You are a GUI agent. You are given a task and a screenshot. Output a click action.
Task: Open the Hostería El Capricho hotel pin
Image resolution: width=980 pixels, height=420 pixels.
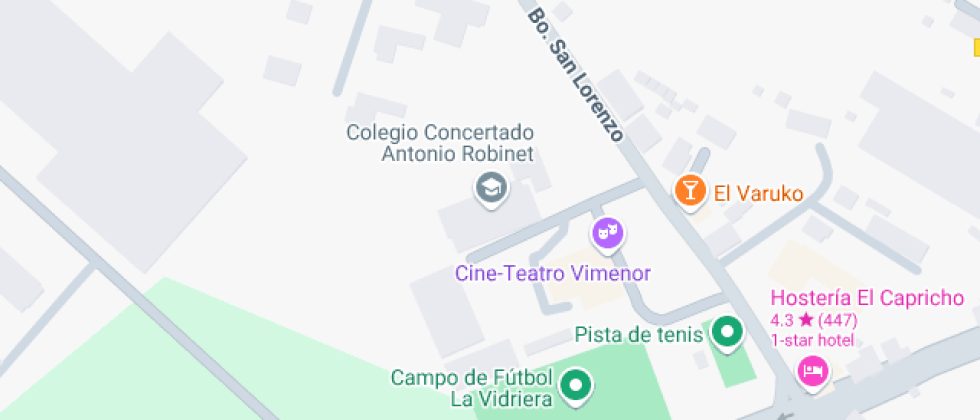[812, 372]
